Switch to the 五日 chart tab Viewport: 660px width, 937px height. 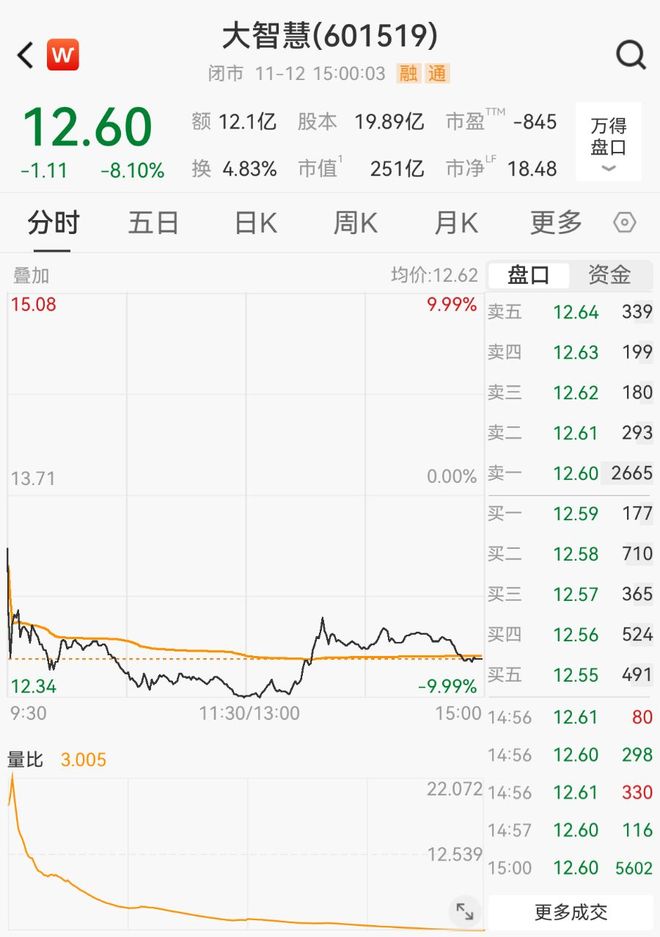153,222
